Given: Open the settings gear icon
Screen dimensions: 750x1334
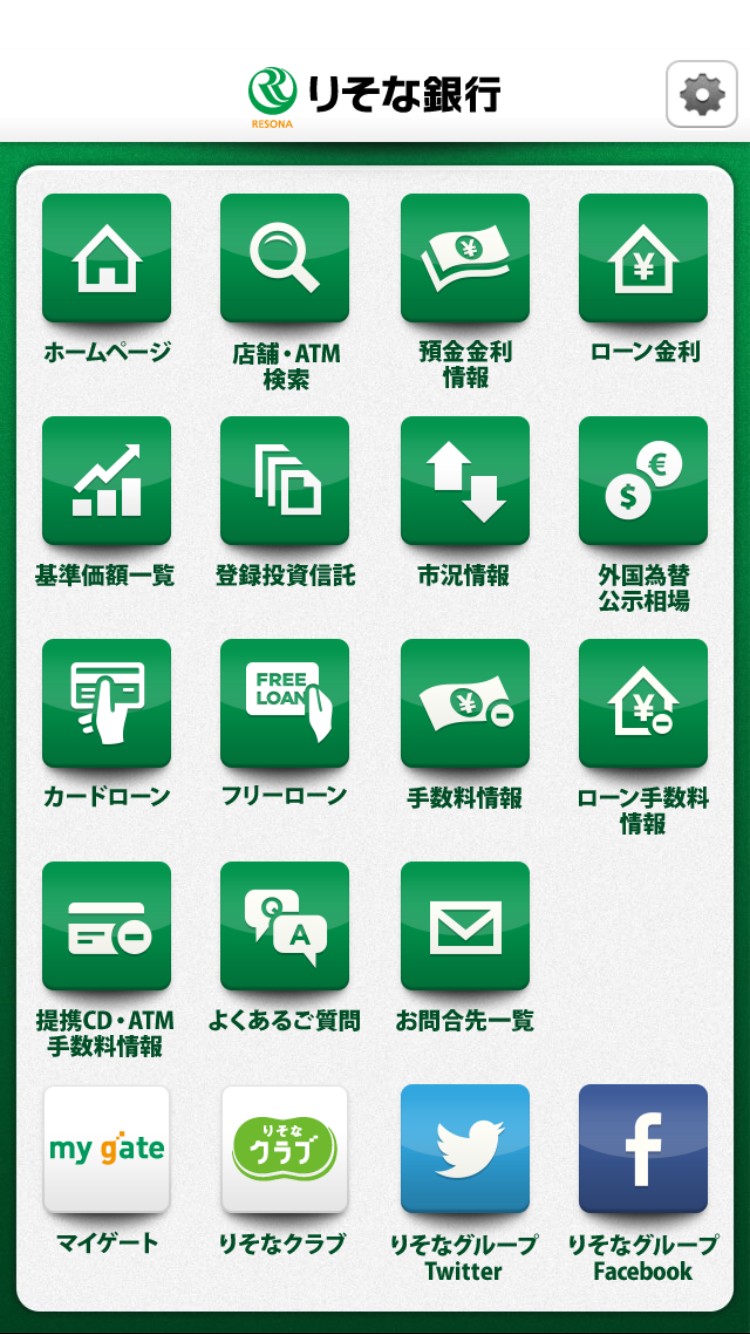Looking at the screenshot, I should (701, 94).
